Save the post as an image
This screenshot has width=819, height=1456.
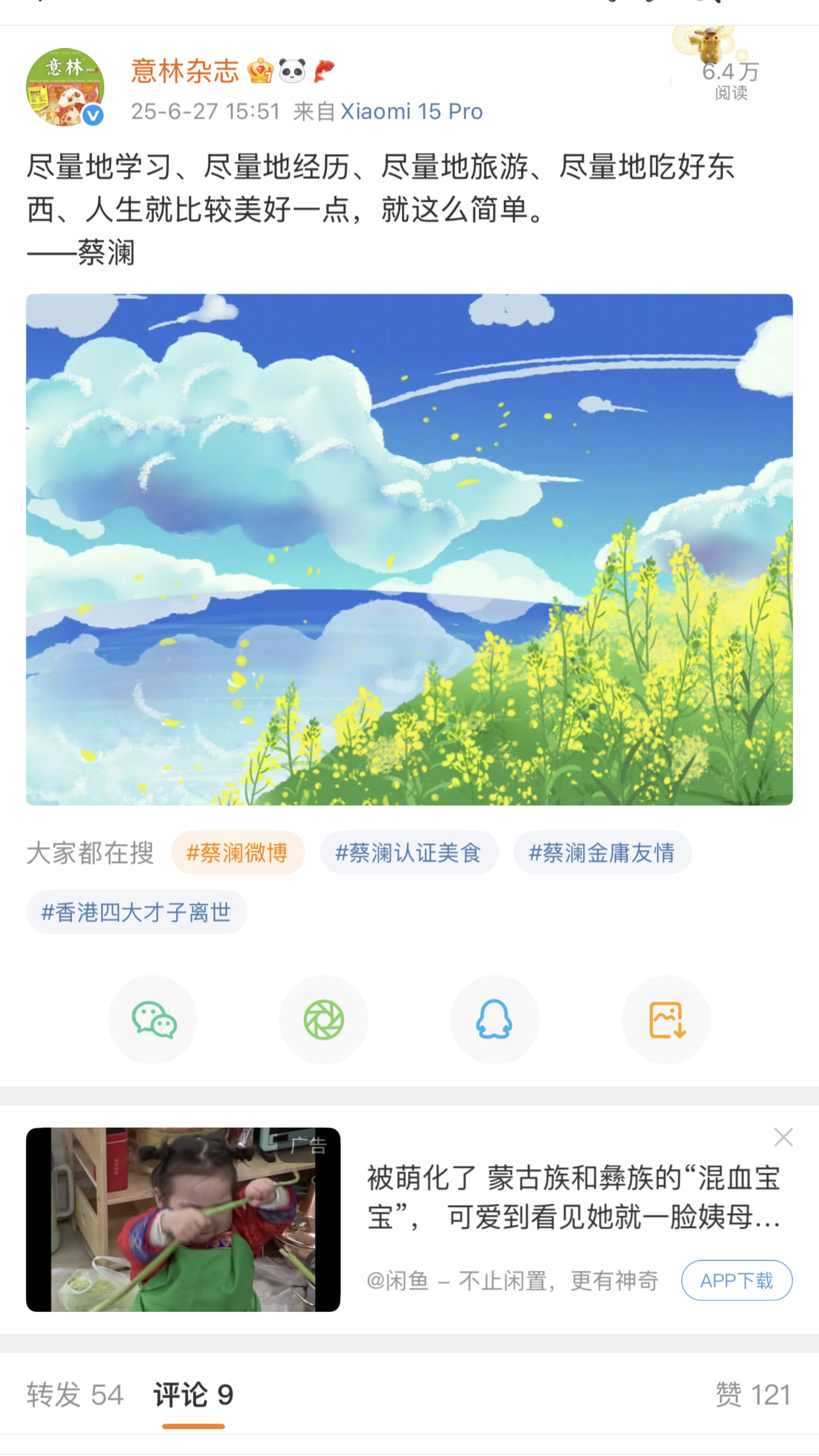point(666,1020)
